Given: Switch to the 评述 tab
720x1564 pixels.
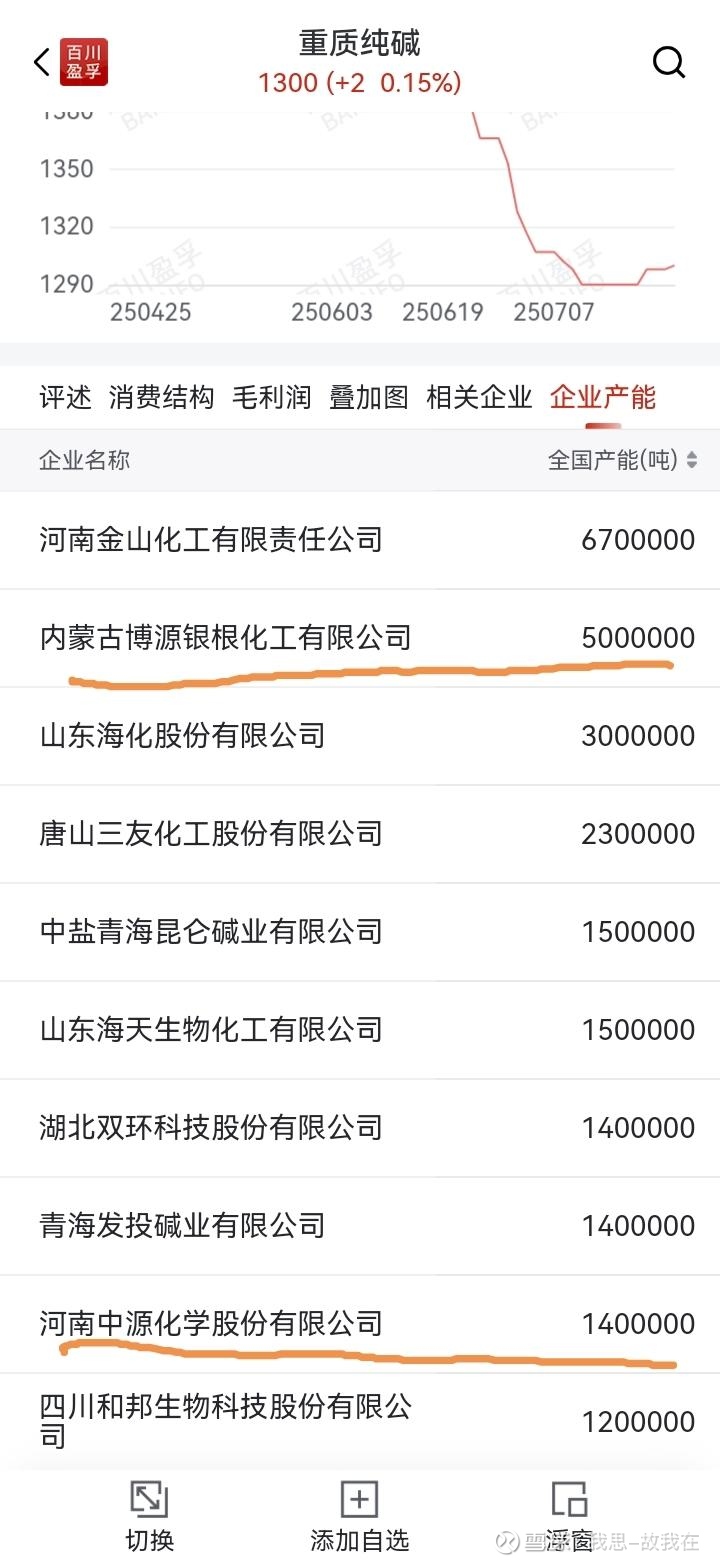Looking at the screenshot, I should tap(65, 397).
